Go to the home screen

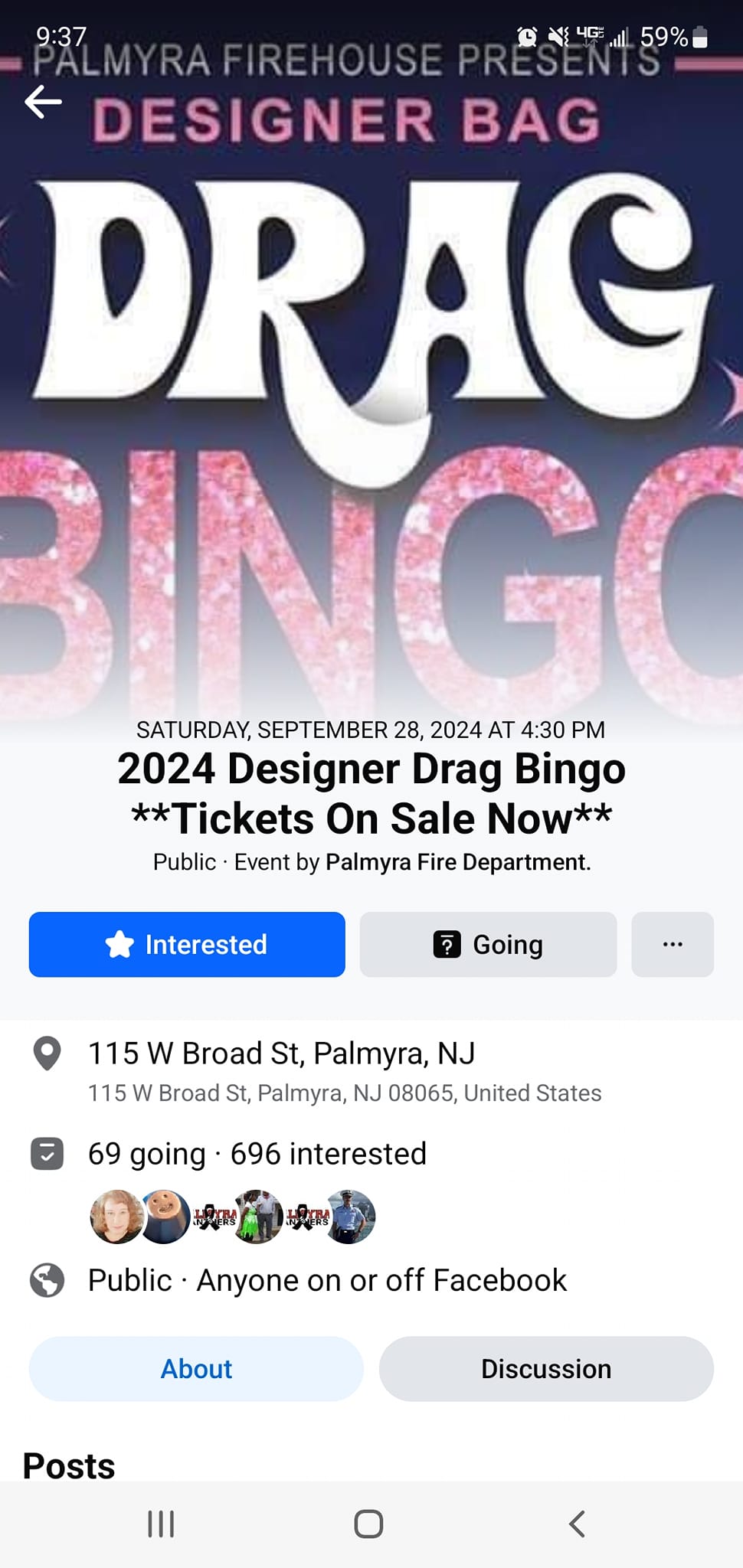(368, 1524)
